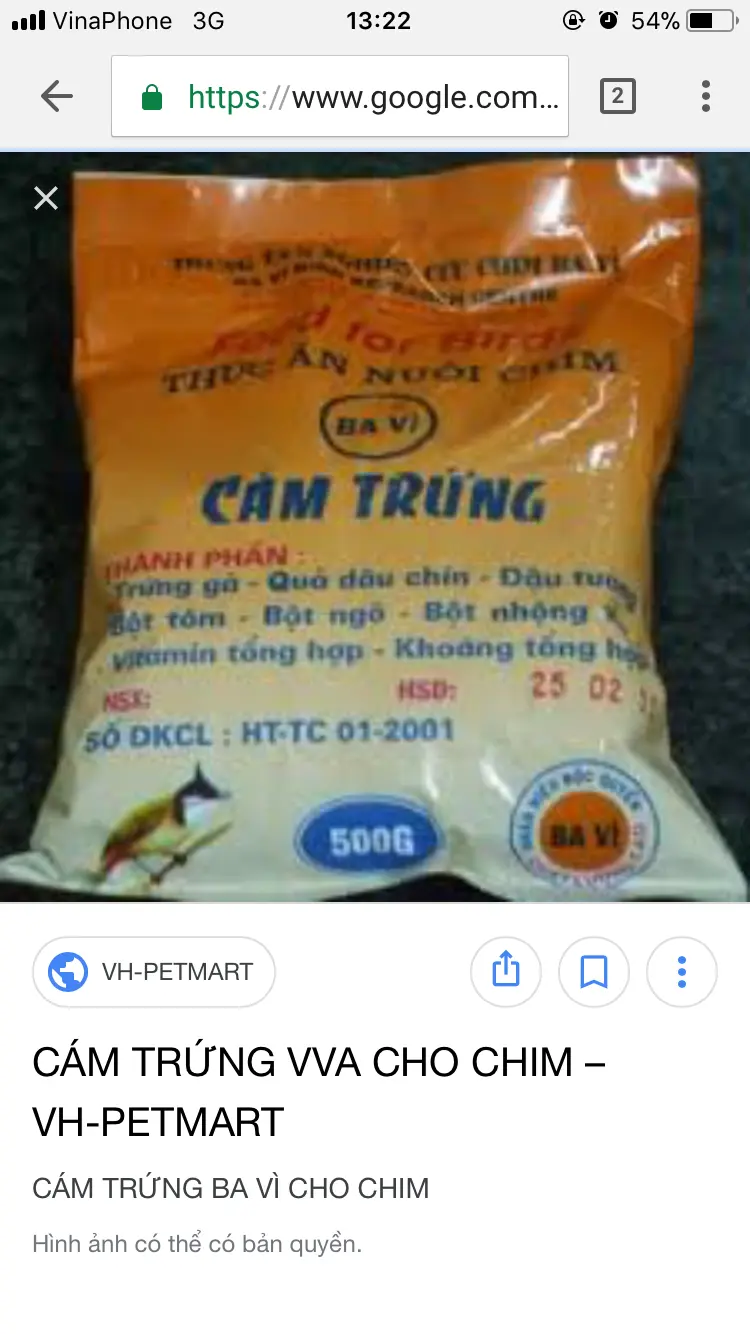Image resolution: width=750 pixels, height=1334 pixels.
Task: Open Chrome's three-dot overflow menu
Action: click(x=705, y=96)
